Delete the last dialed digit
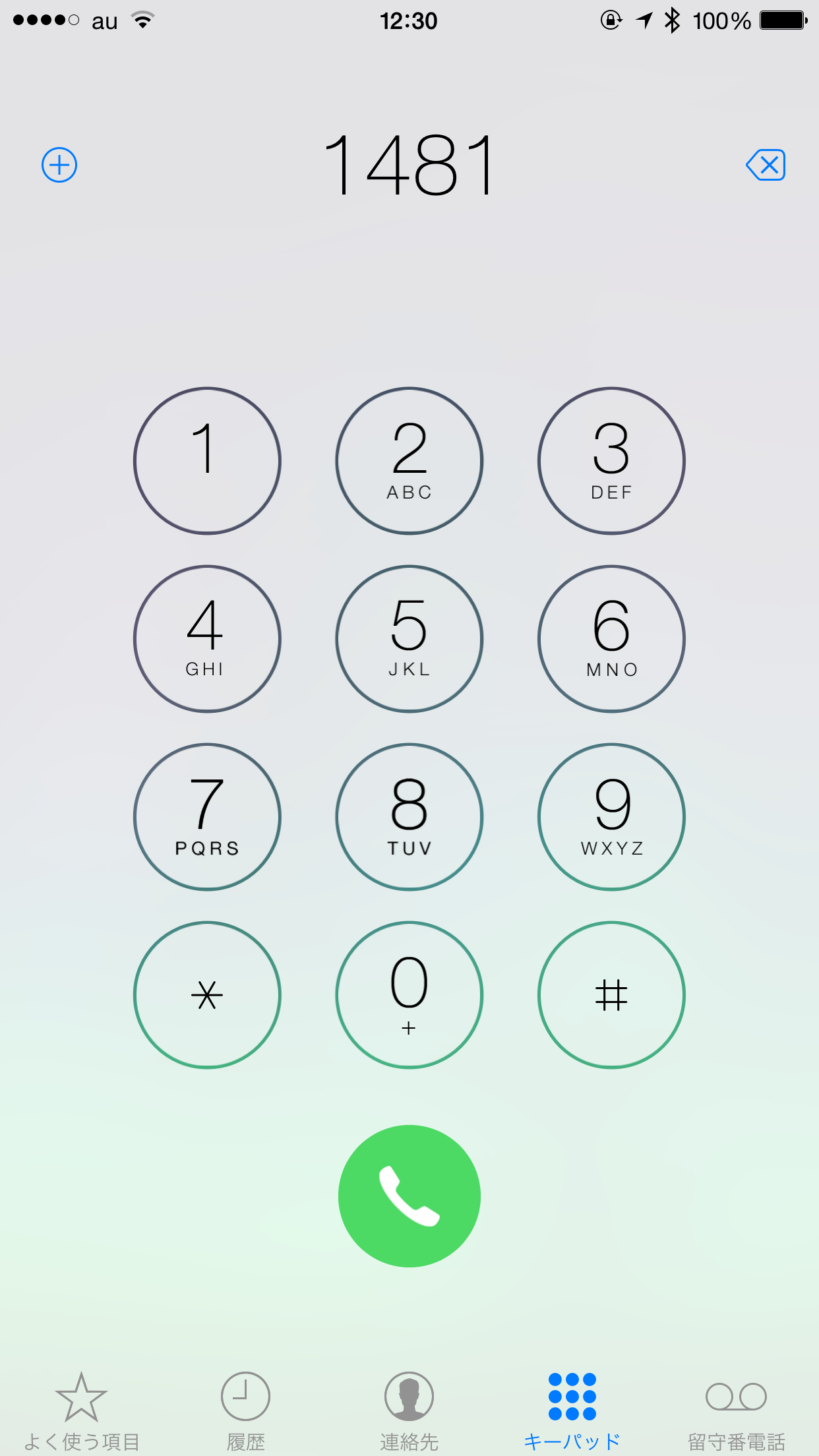819x1456 pixels. [x=766, y=165]
